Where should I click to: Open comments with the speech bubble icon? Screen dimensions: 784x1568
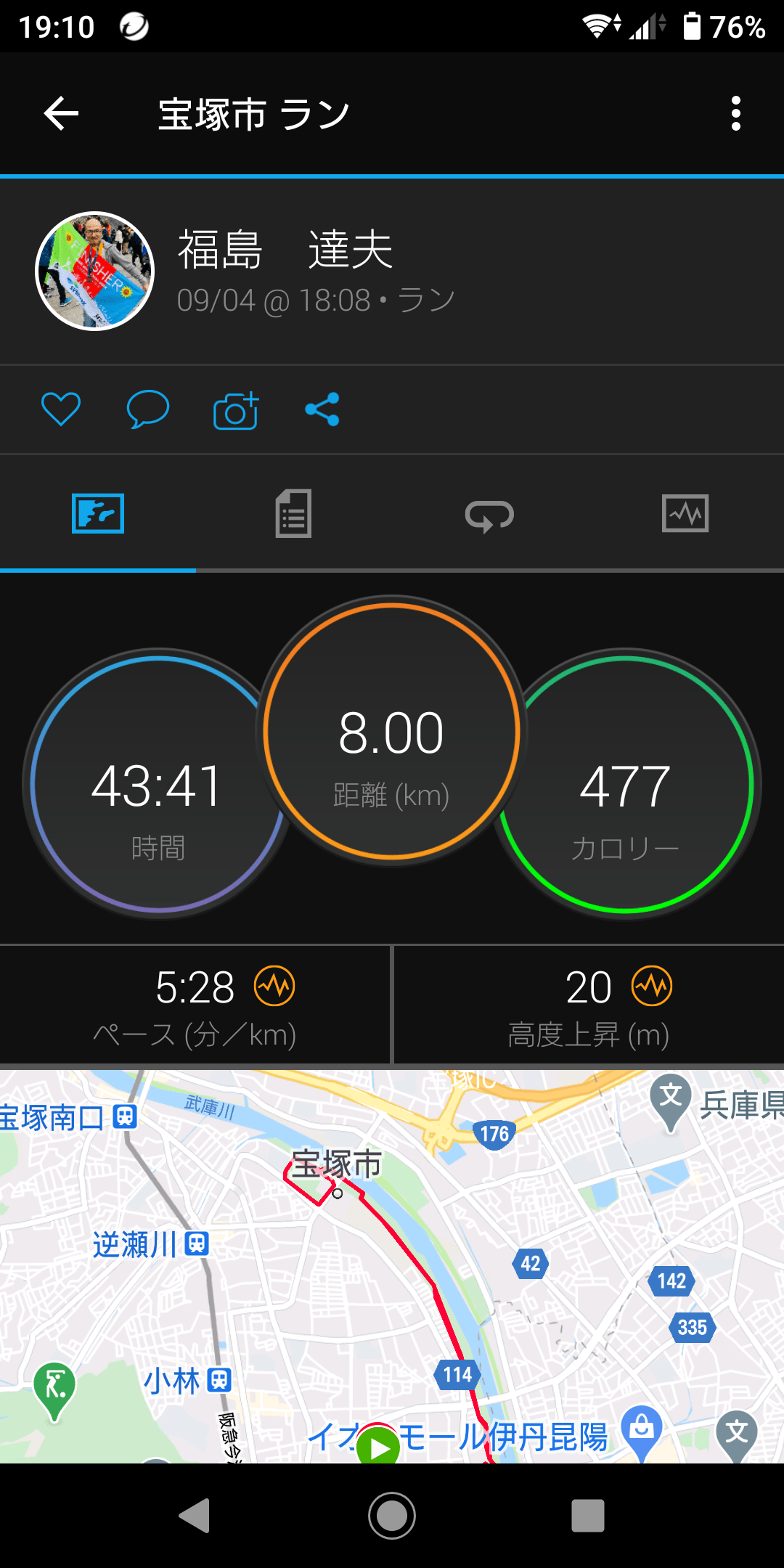pyautogui.click(x=148, y=409)
